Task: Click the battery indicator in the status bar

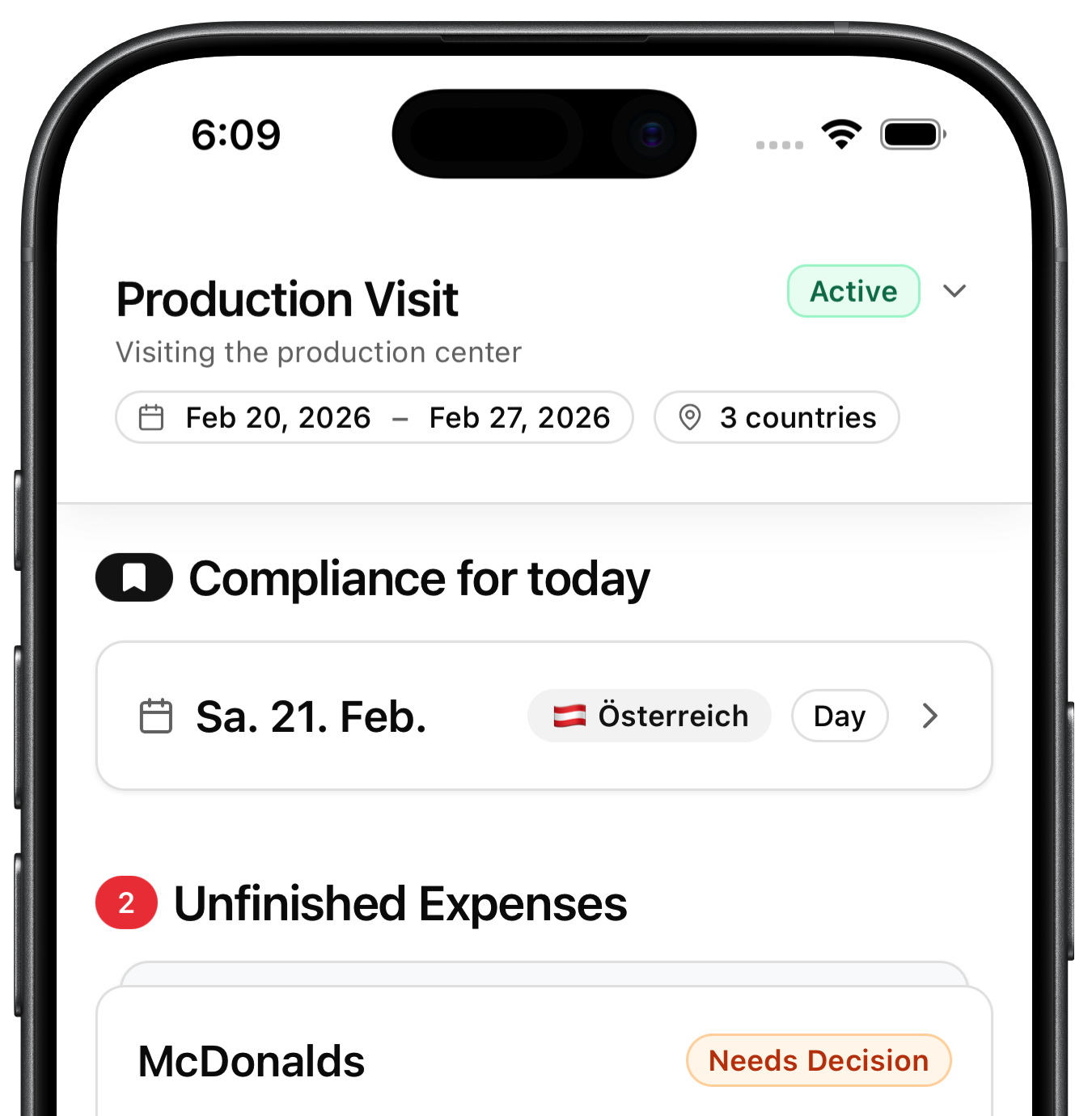Action: 912,133
